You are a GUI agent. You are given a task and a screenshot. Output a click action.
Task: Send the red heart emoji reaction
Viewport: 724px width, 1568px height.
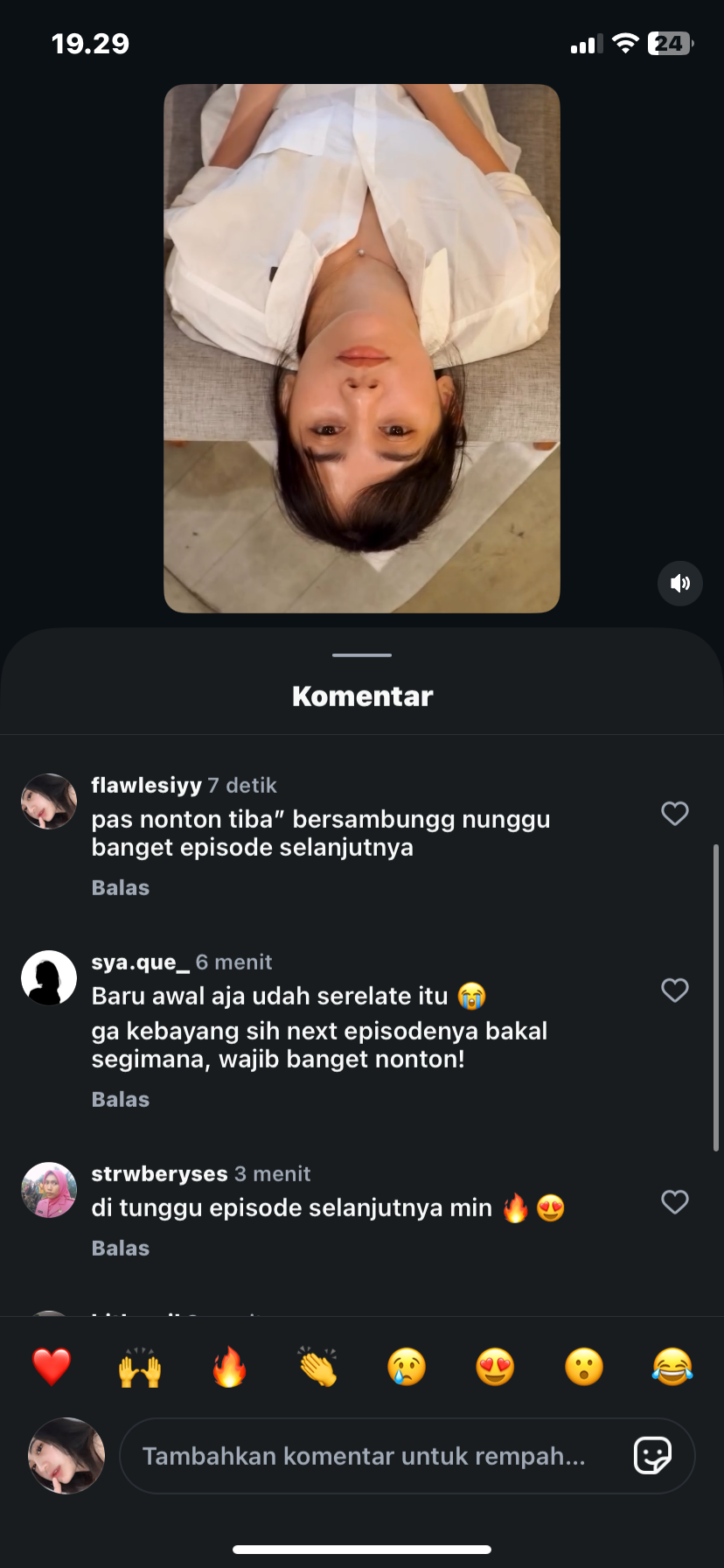click(x=52, y=1367)
